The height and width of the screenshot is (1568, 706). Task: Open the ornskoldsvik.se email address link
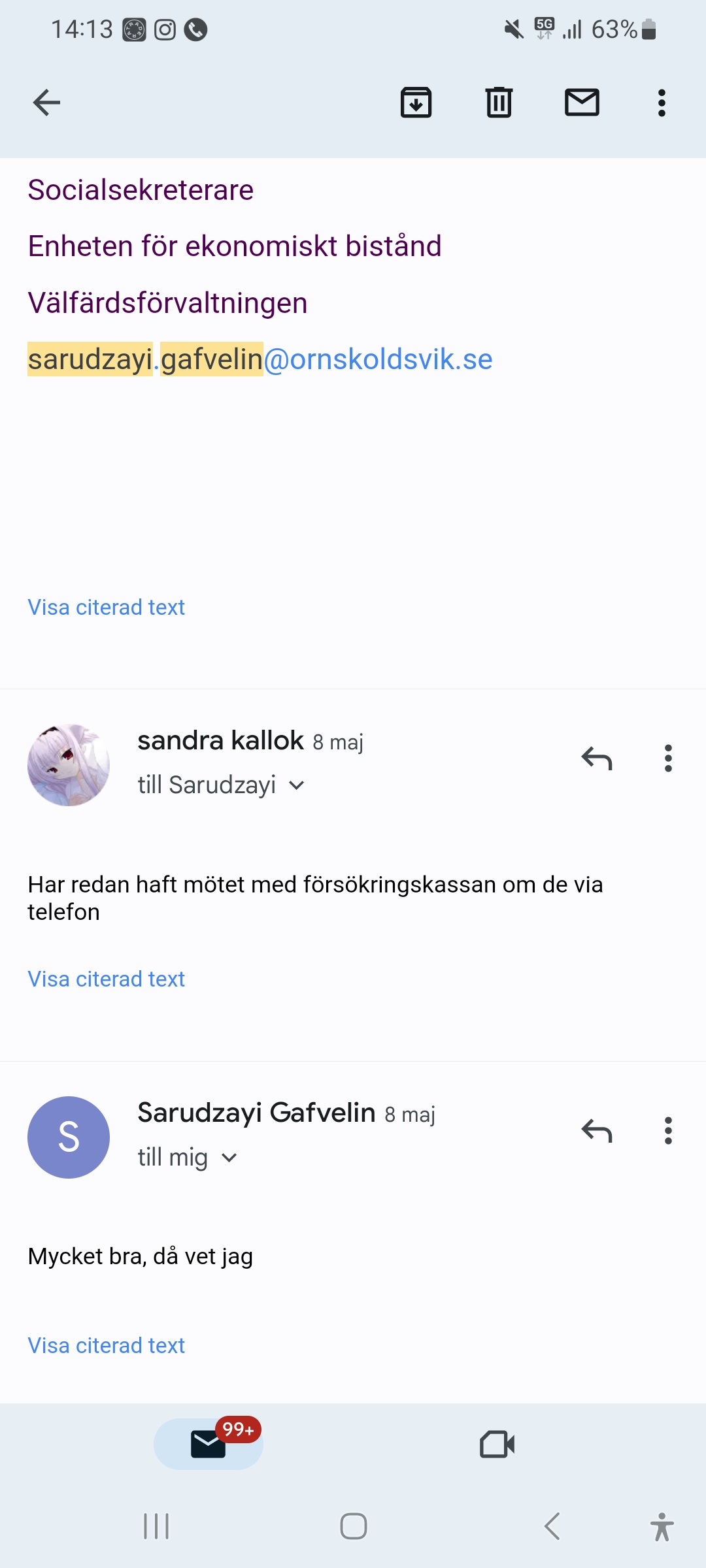point(260,359)
